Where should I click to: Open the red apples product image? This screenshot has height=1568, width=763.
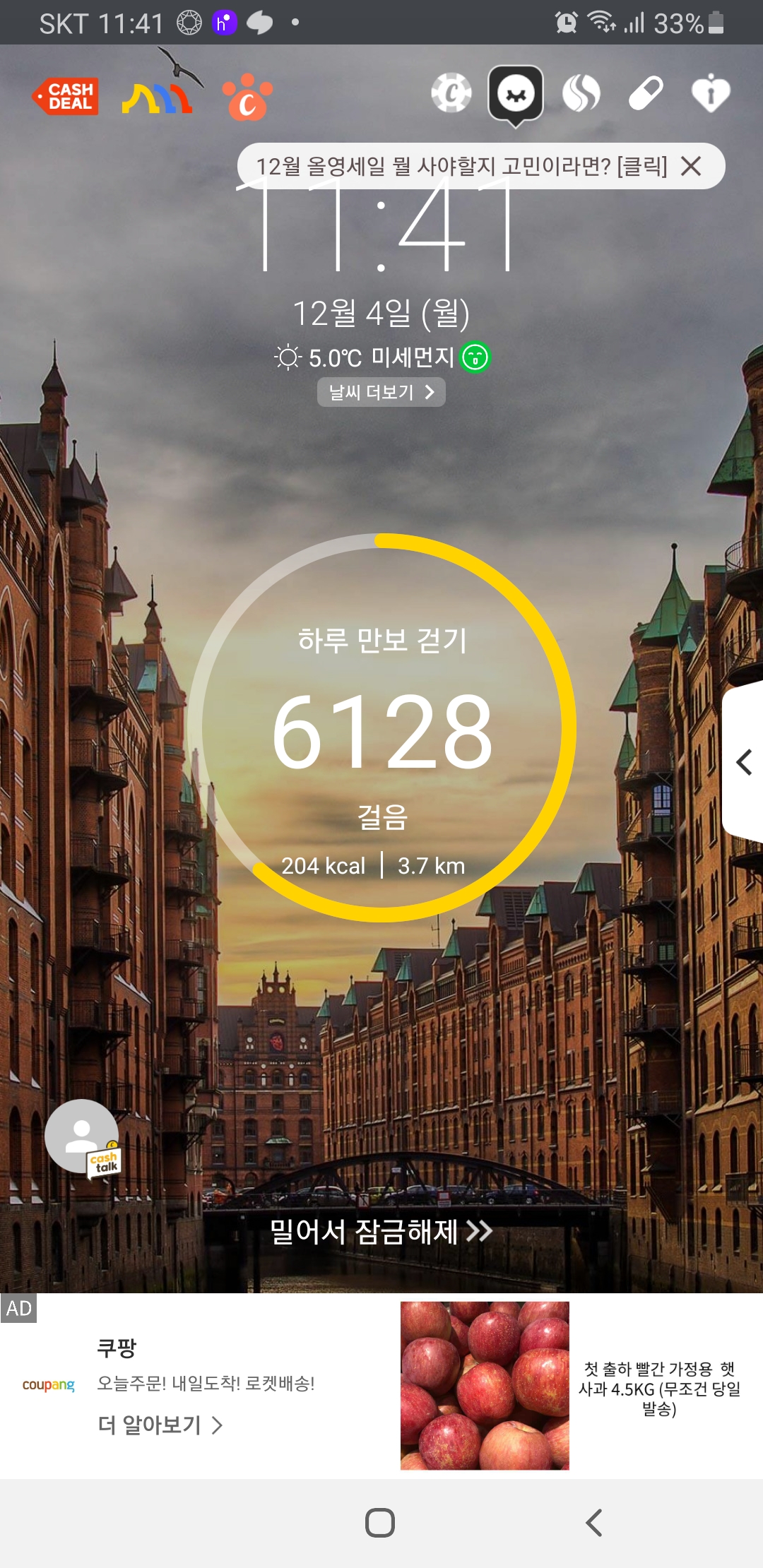pyautogui.click(x=485, y=1386)
